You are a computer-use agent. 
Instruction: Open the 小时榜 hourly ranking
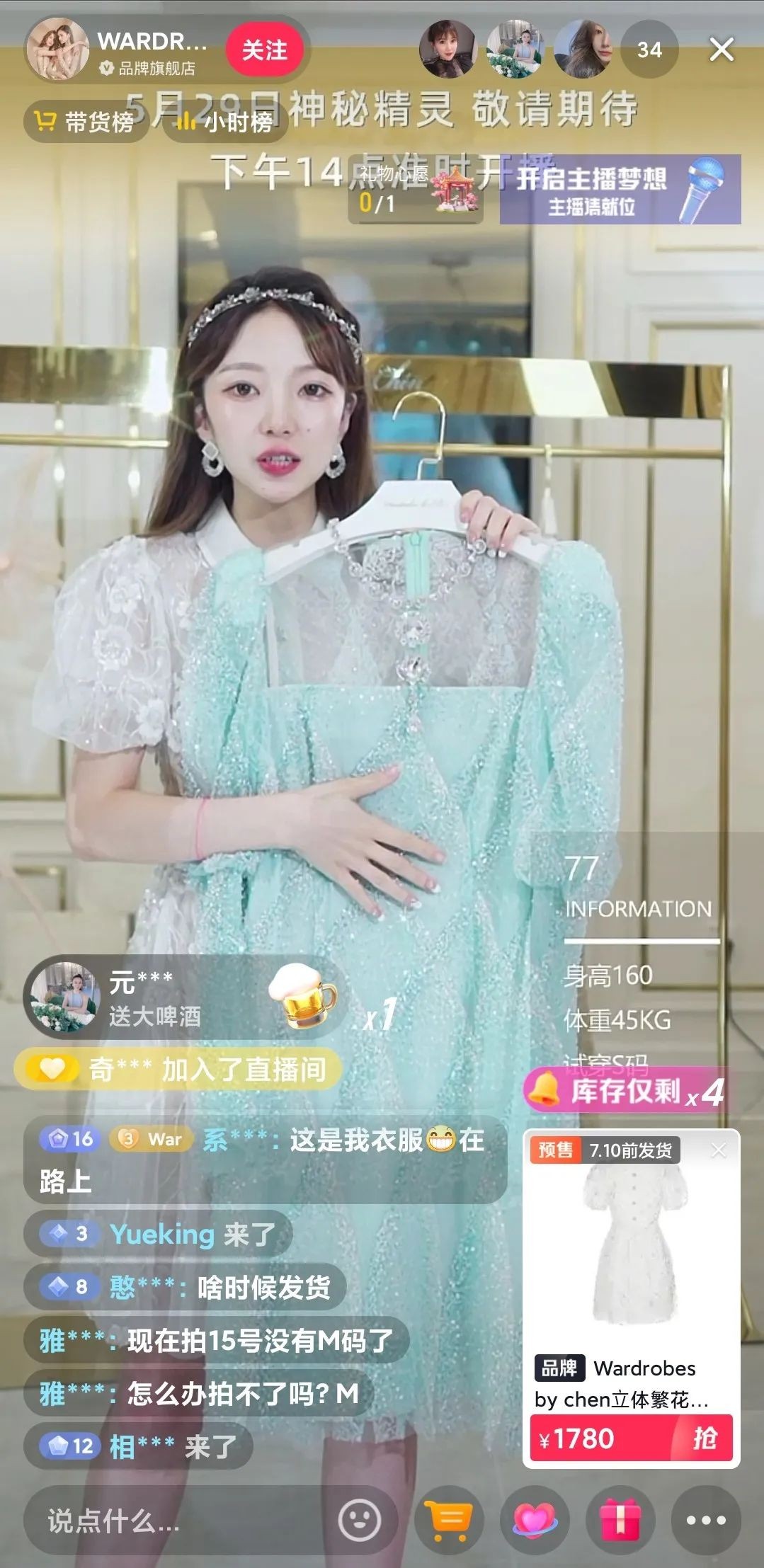225,122
